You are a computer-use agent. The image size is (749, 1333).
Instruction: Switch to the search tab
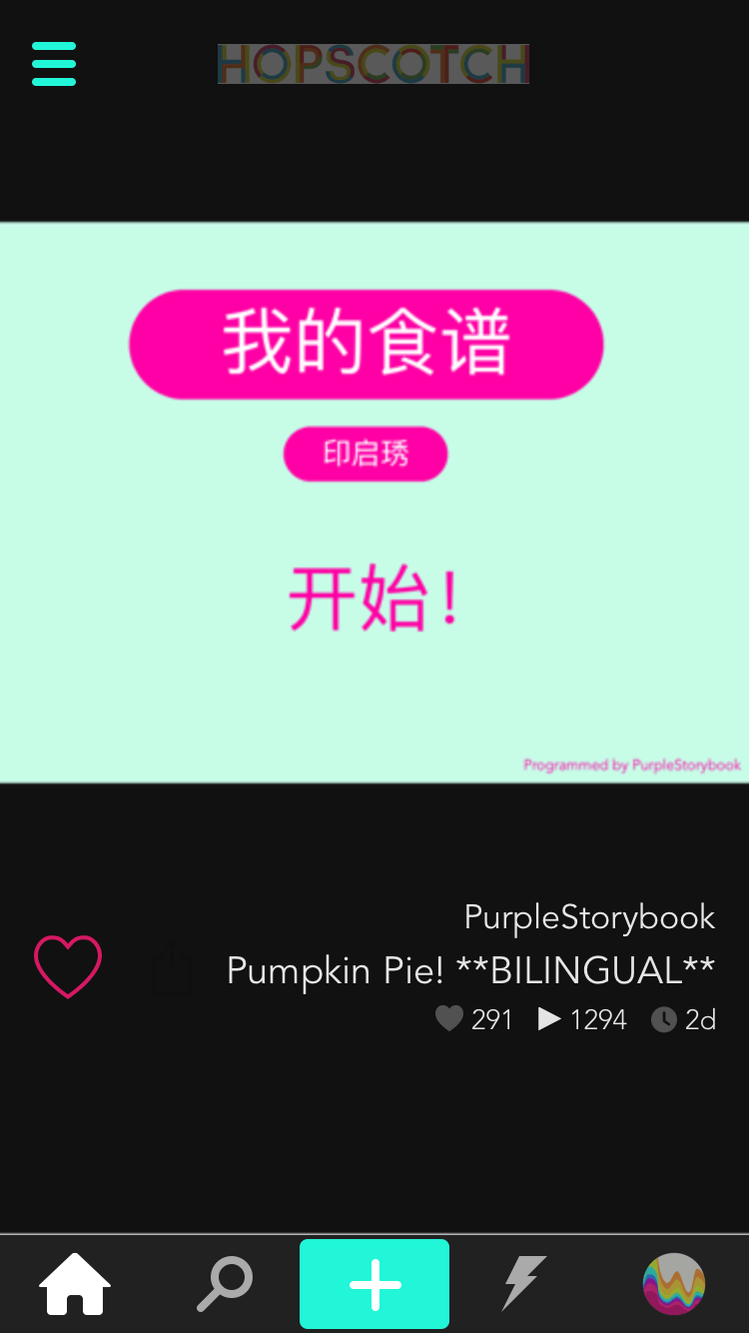click(x=224, y=1284)
